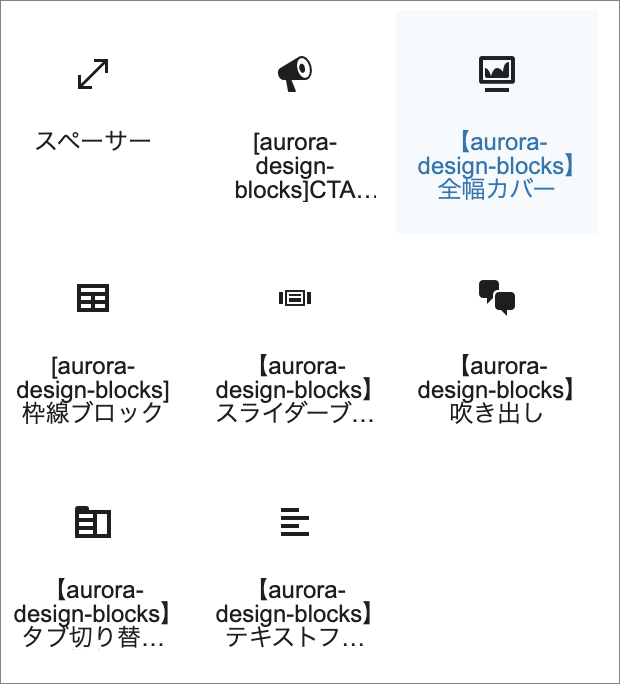Image resolution: width=620 pixels, height=684 pixels.
Task: Insert the 枠線ブロック block
Action: pos(93,345)
